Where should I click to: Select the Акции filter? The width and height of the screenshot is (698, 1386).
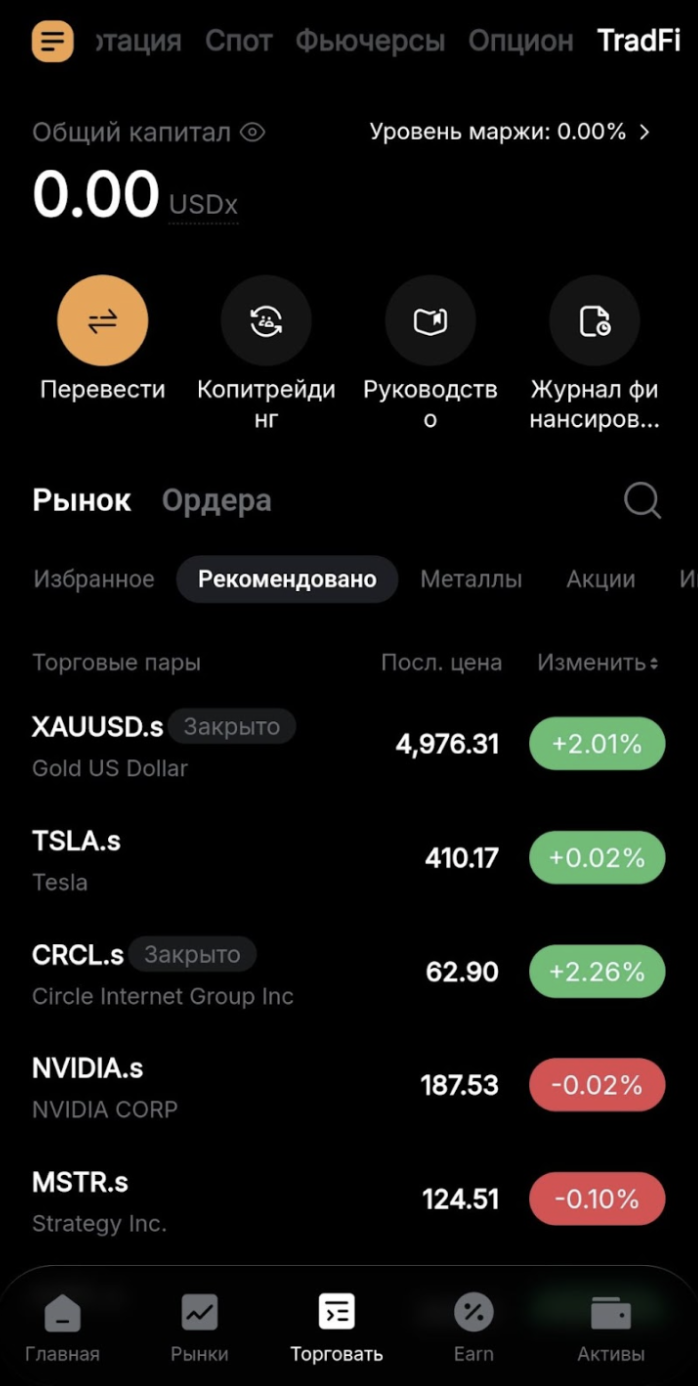tap(601, 579)
